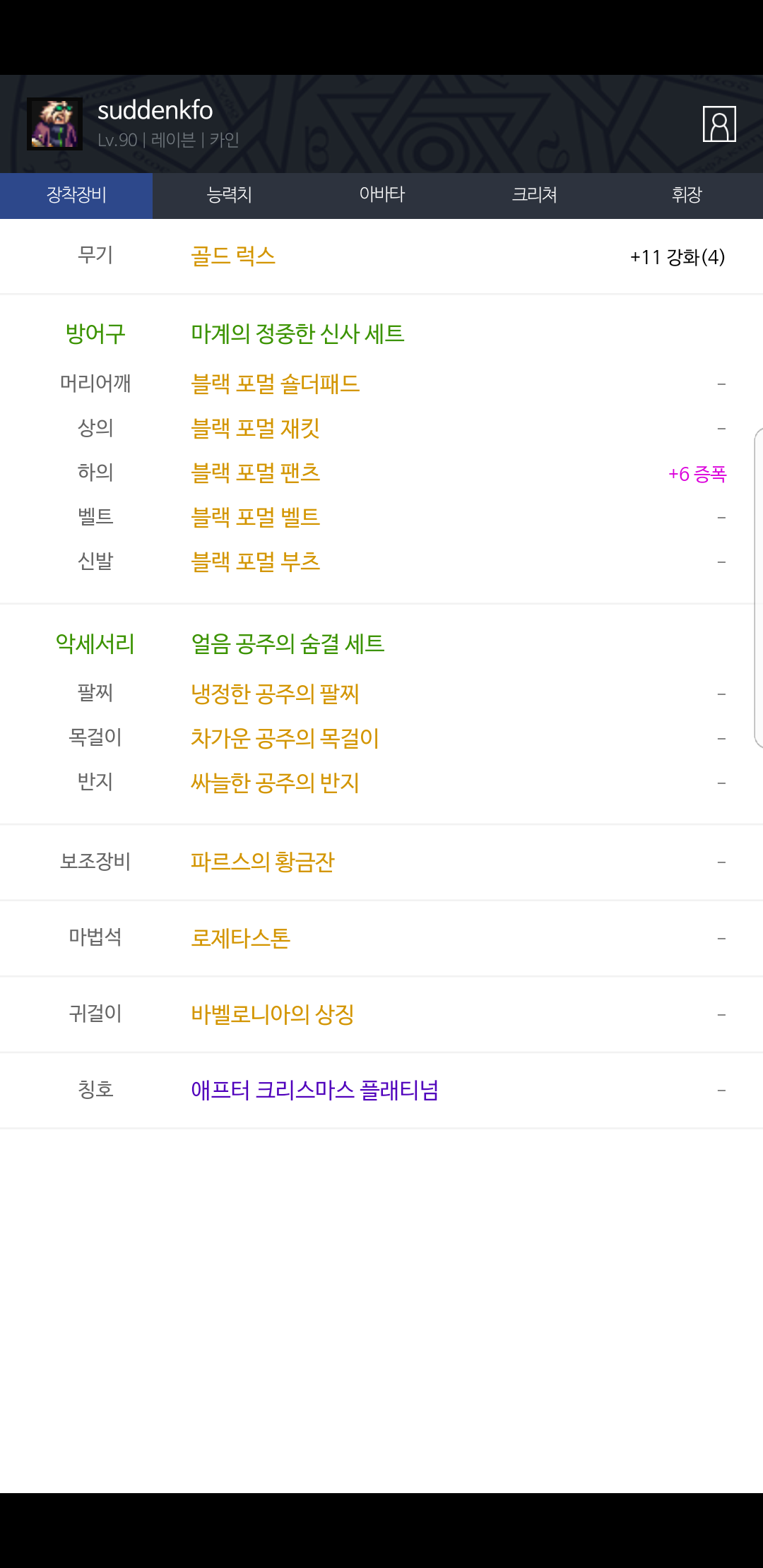Open title 애프터 크리스마스 플래티넘
The height and width of the screenshot is (1568, 763).
315,1090
